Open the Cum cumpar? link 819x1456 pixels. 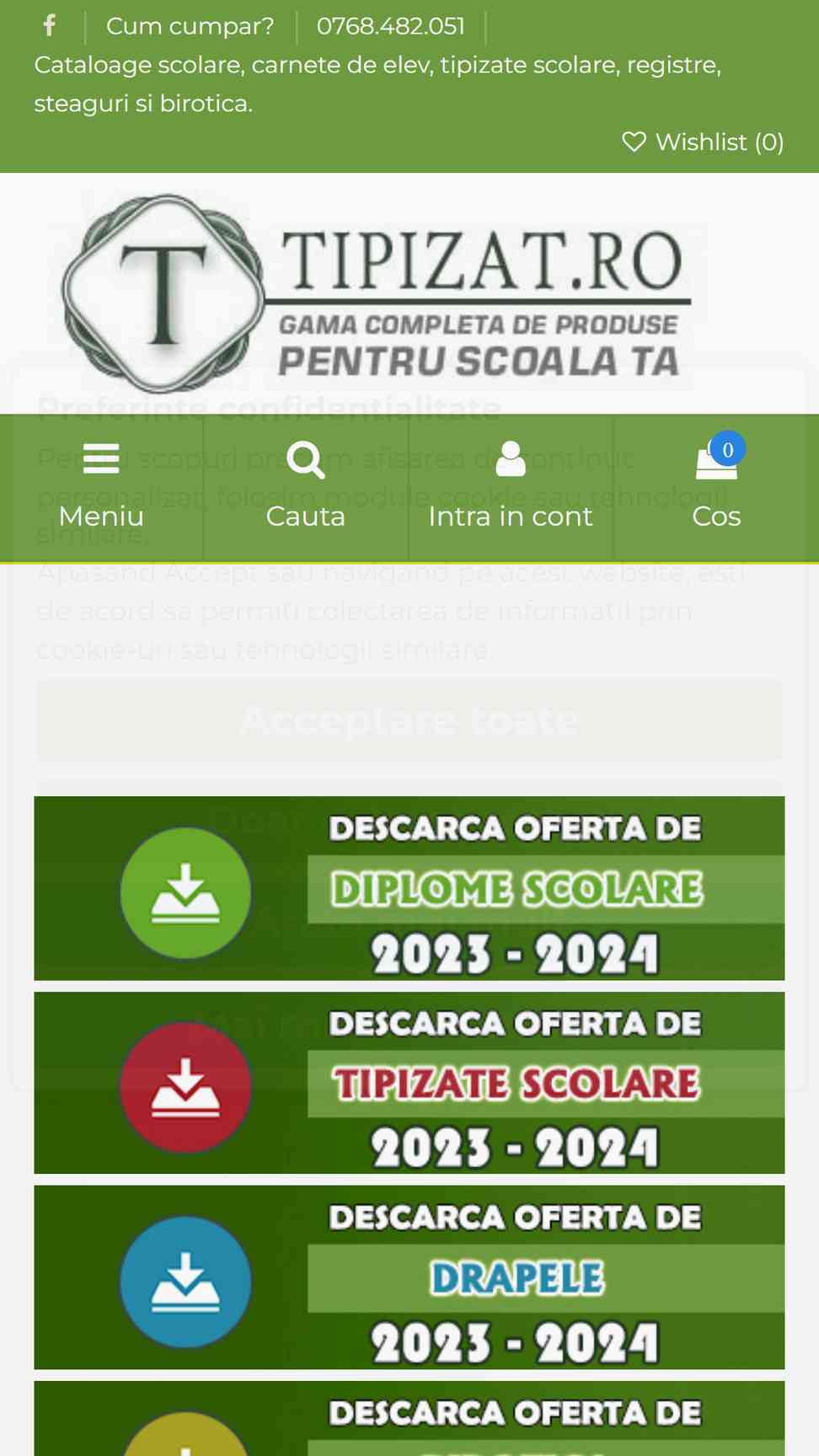(190, 26)
